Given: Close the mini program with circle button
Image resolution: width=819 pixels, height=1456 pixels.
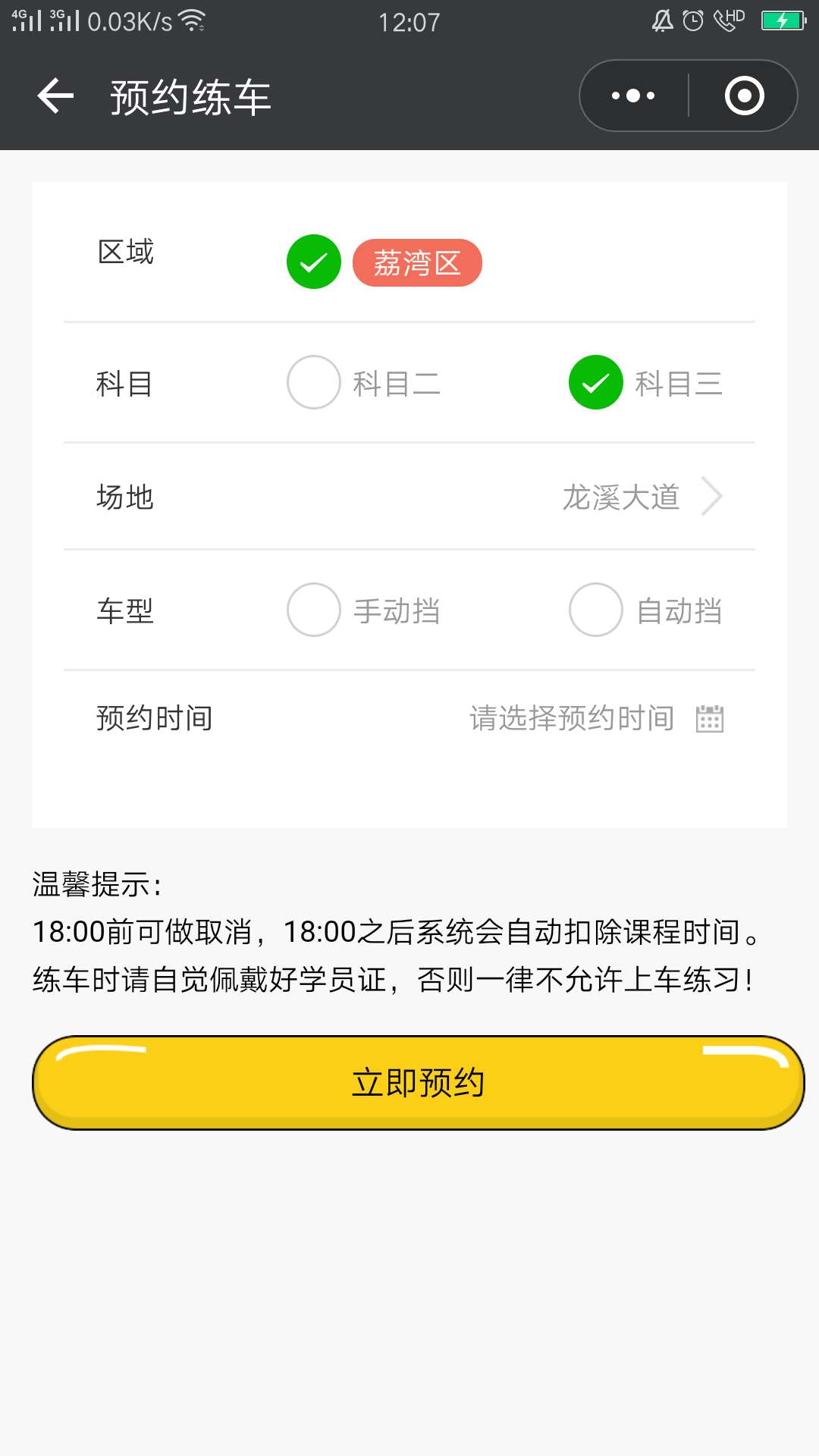Looking at the screenshot, I should tap(744, 96).
